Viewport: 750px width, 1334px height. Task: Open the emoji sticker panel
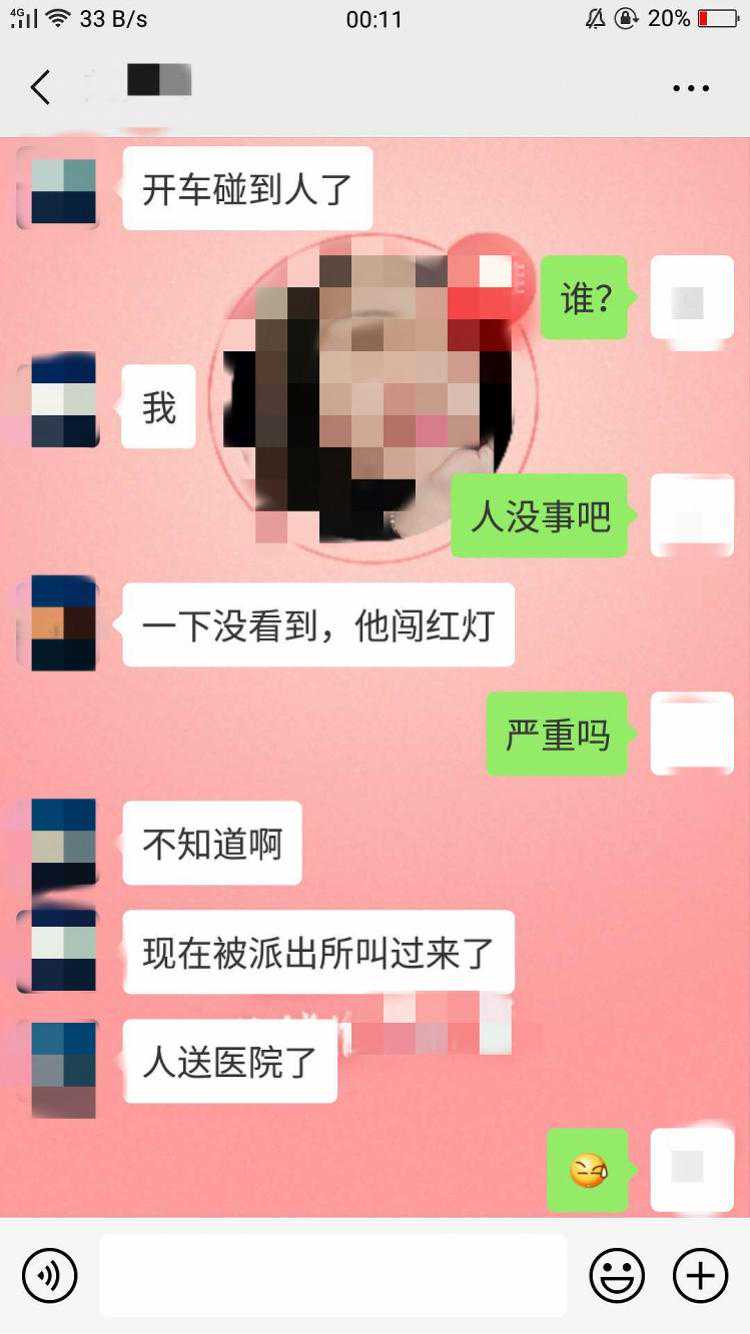pyautogui.click(x=616, y=1275)
